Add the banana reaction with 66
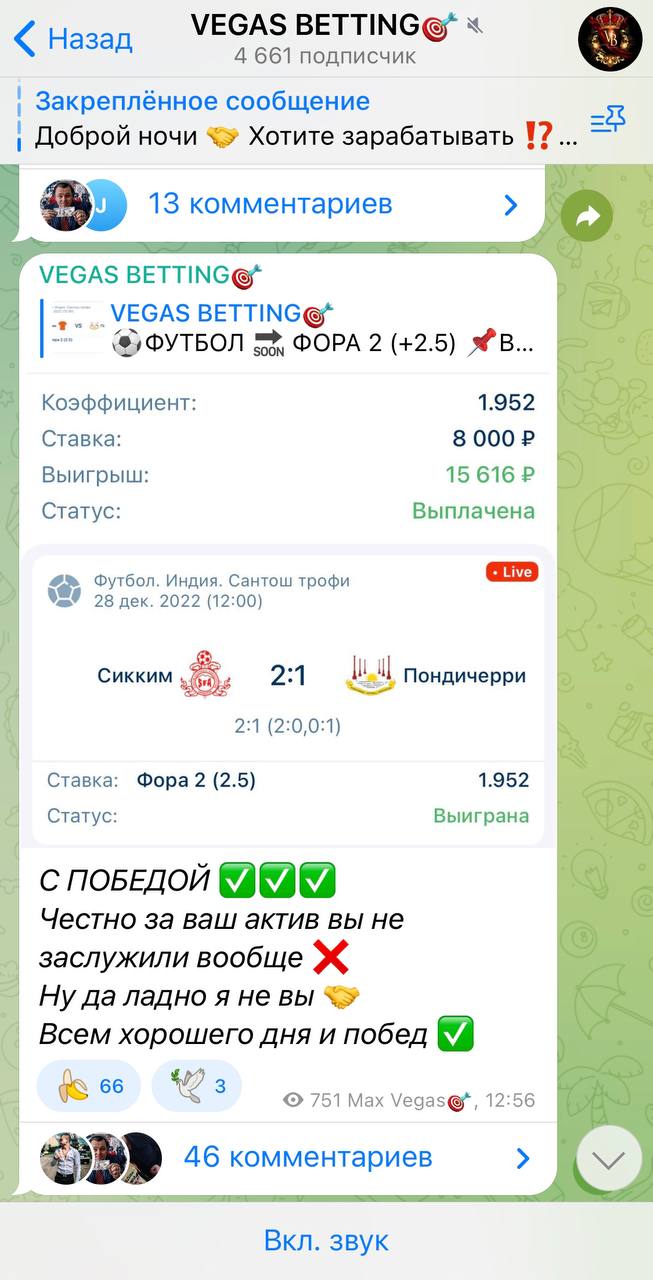 pyautogui.click(x=89, y=1086)
